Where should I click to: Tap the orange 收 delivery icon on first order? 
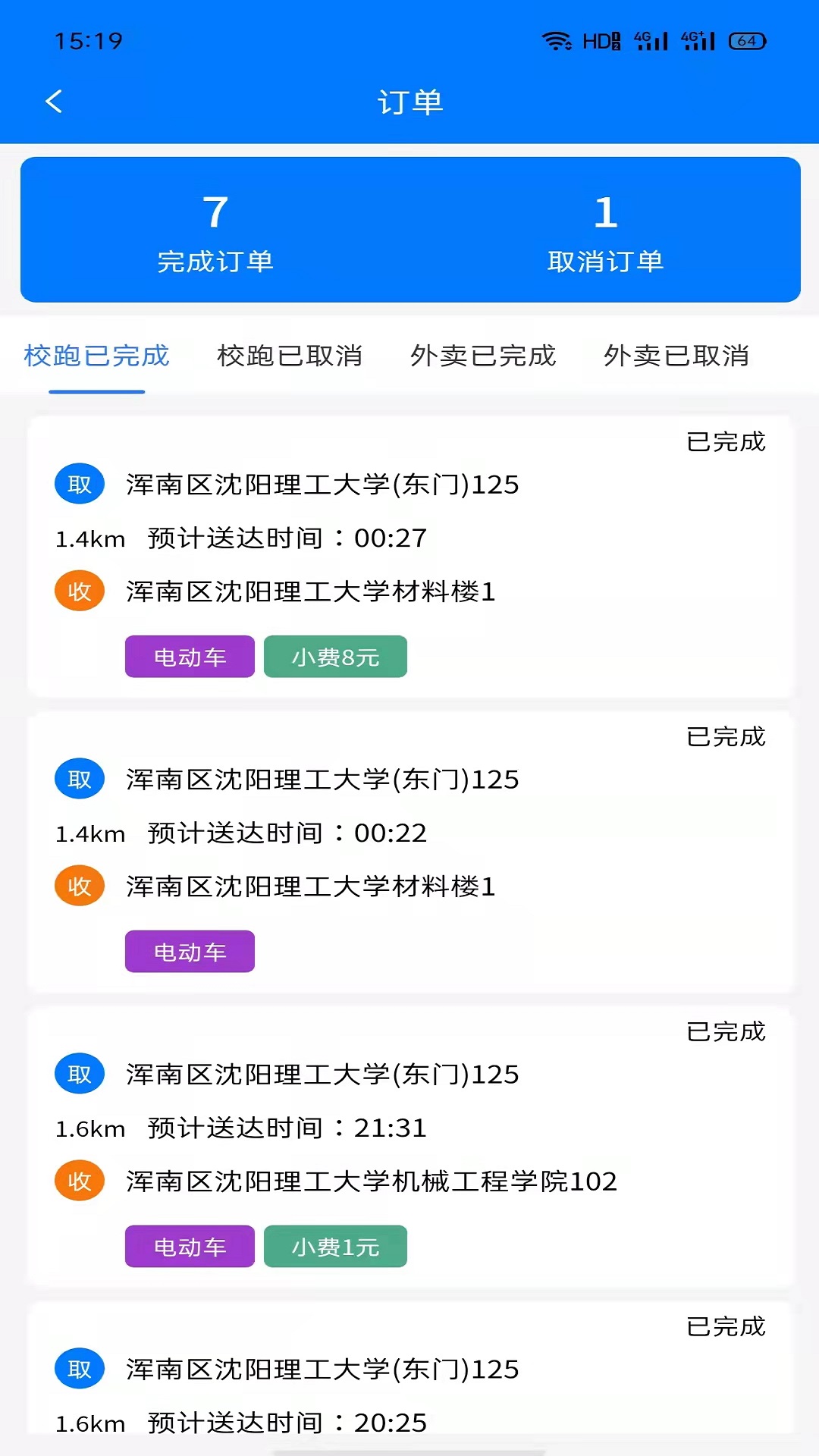point(79,590)
